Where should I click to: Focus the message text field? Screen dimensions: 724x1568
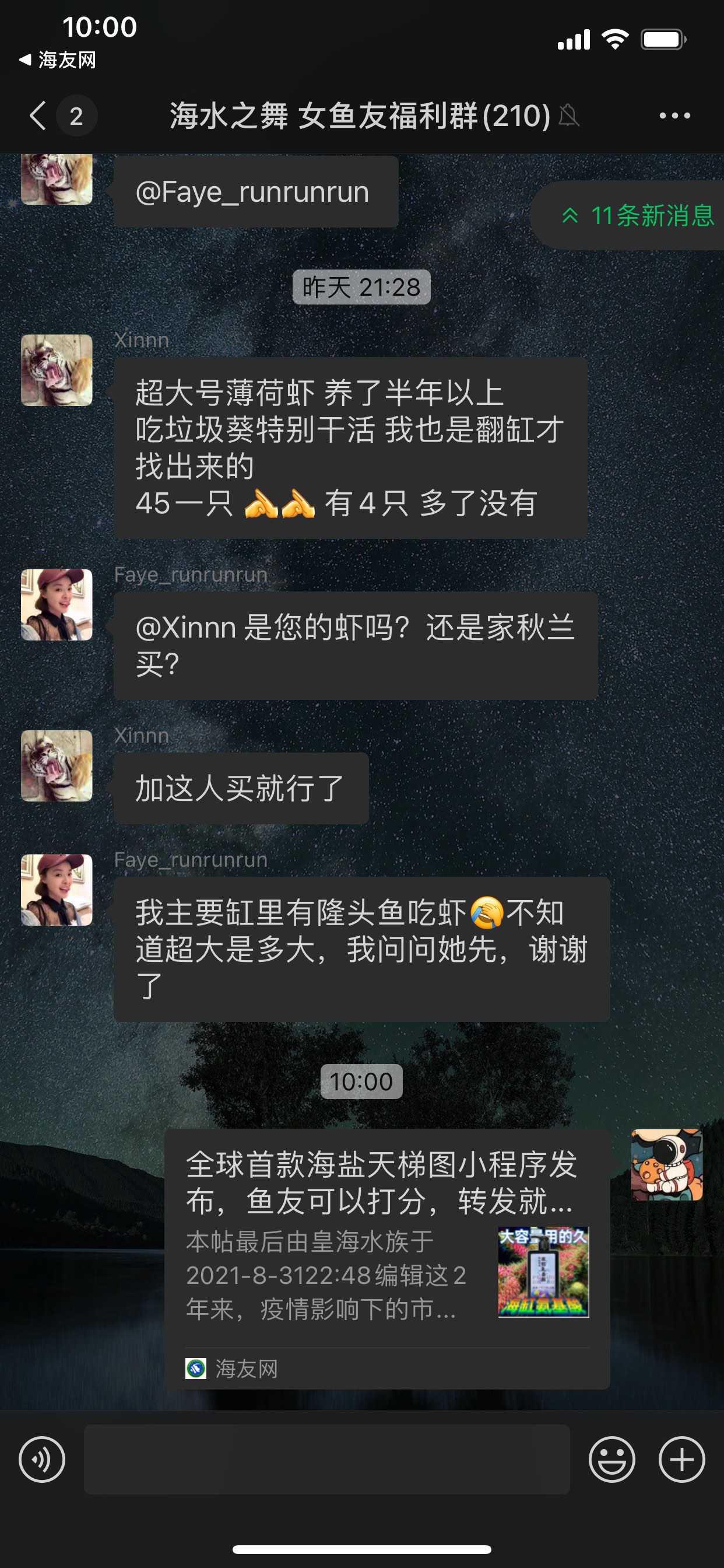click(326, 1459)
